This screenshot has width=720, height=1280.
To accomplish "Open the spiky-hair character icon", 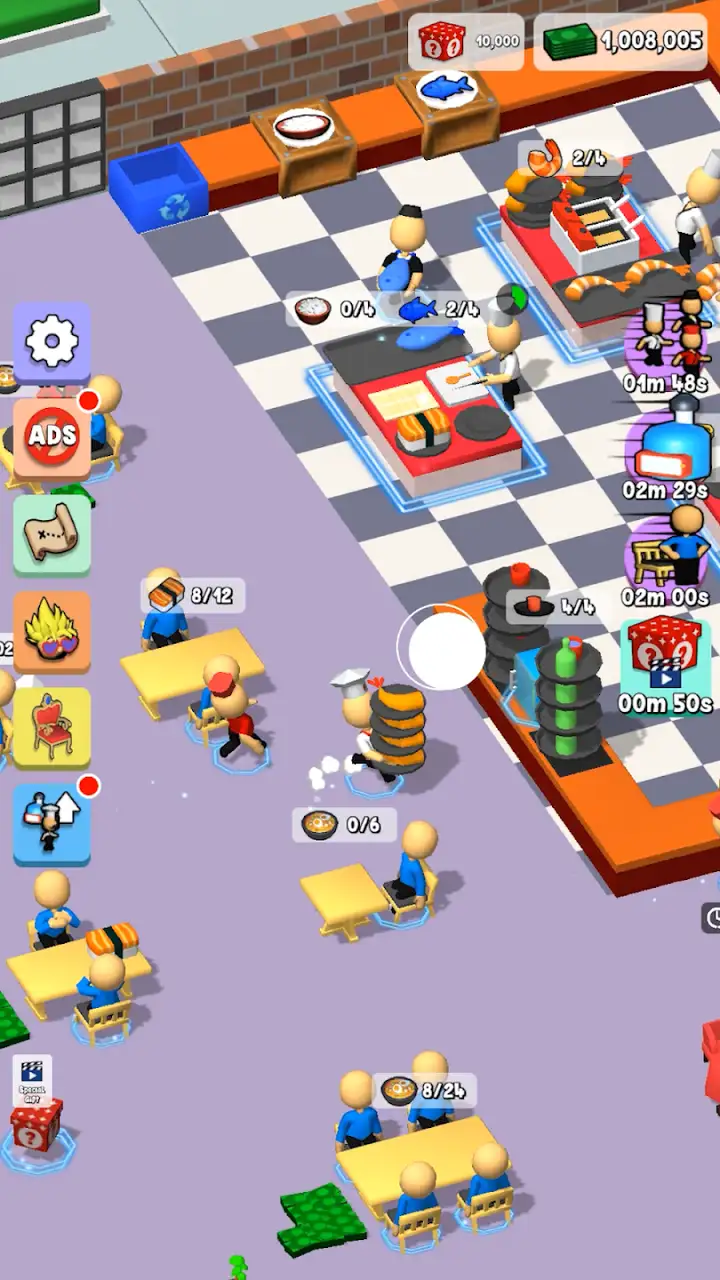I will [x=52, y=630].
